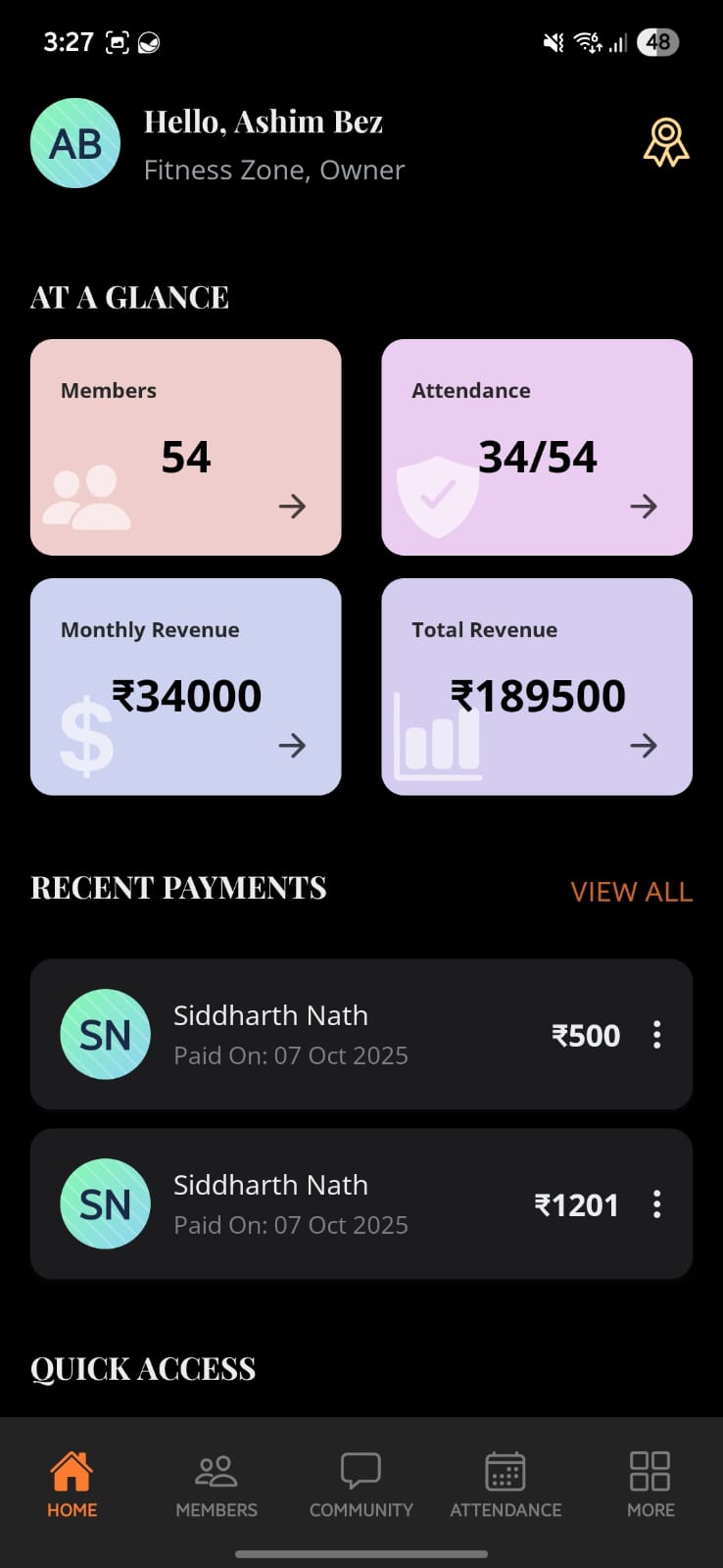
Task: Open the award ribbon icon
Action: click(x=665, y=143)
